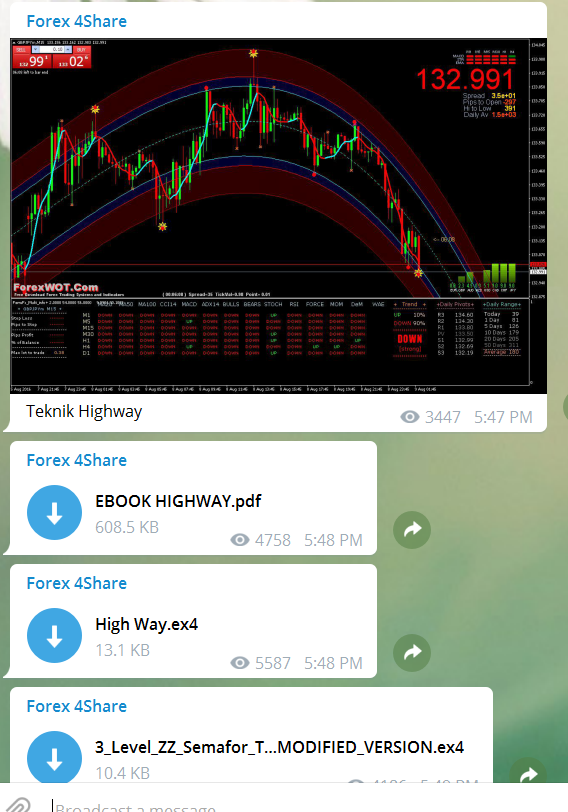Download the 3_Level_ZZ_Semafor ex4 file
The image size is (568, 812).
point(54,757)
